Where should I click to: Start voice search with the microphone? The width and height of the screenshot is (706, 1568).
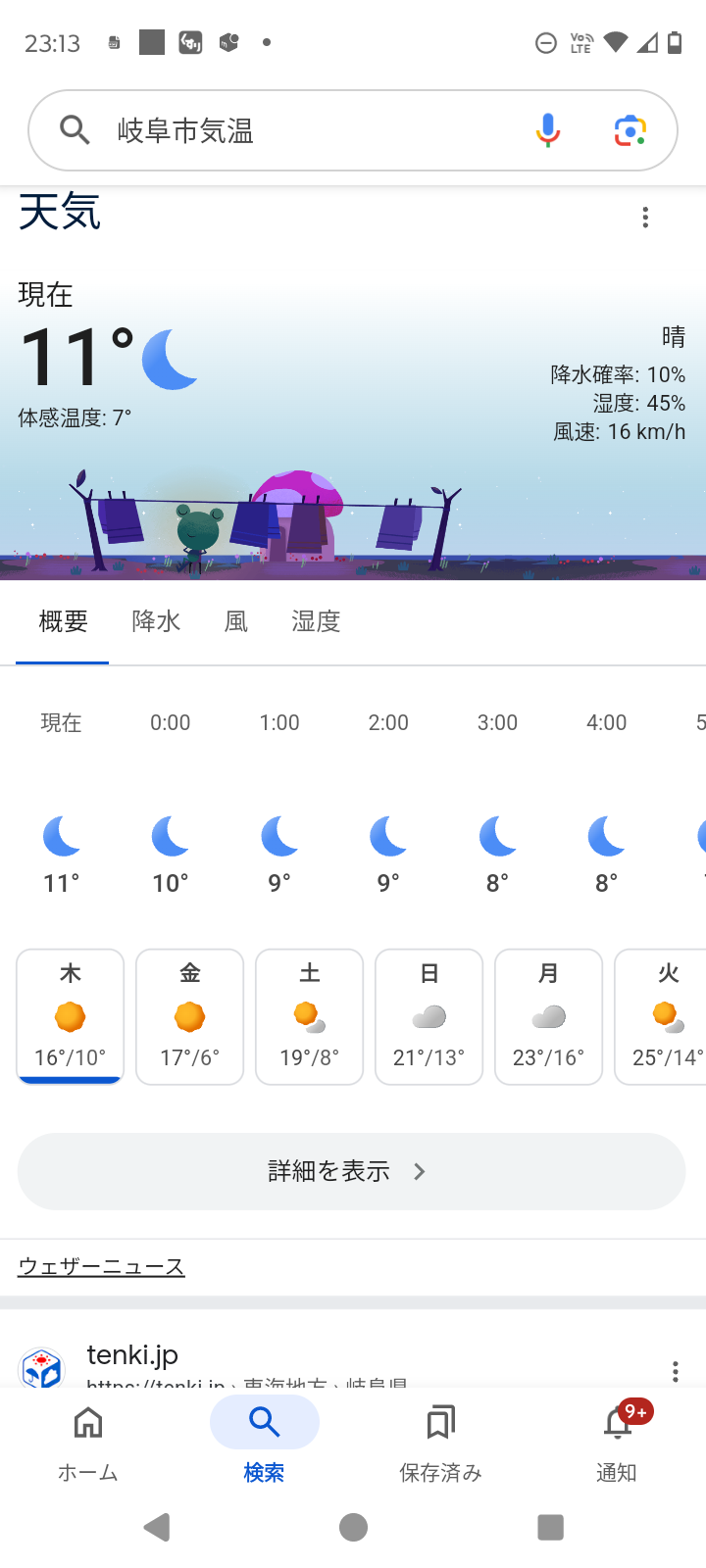tap(548, 130)
